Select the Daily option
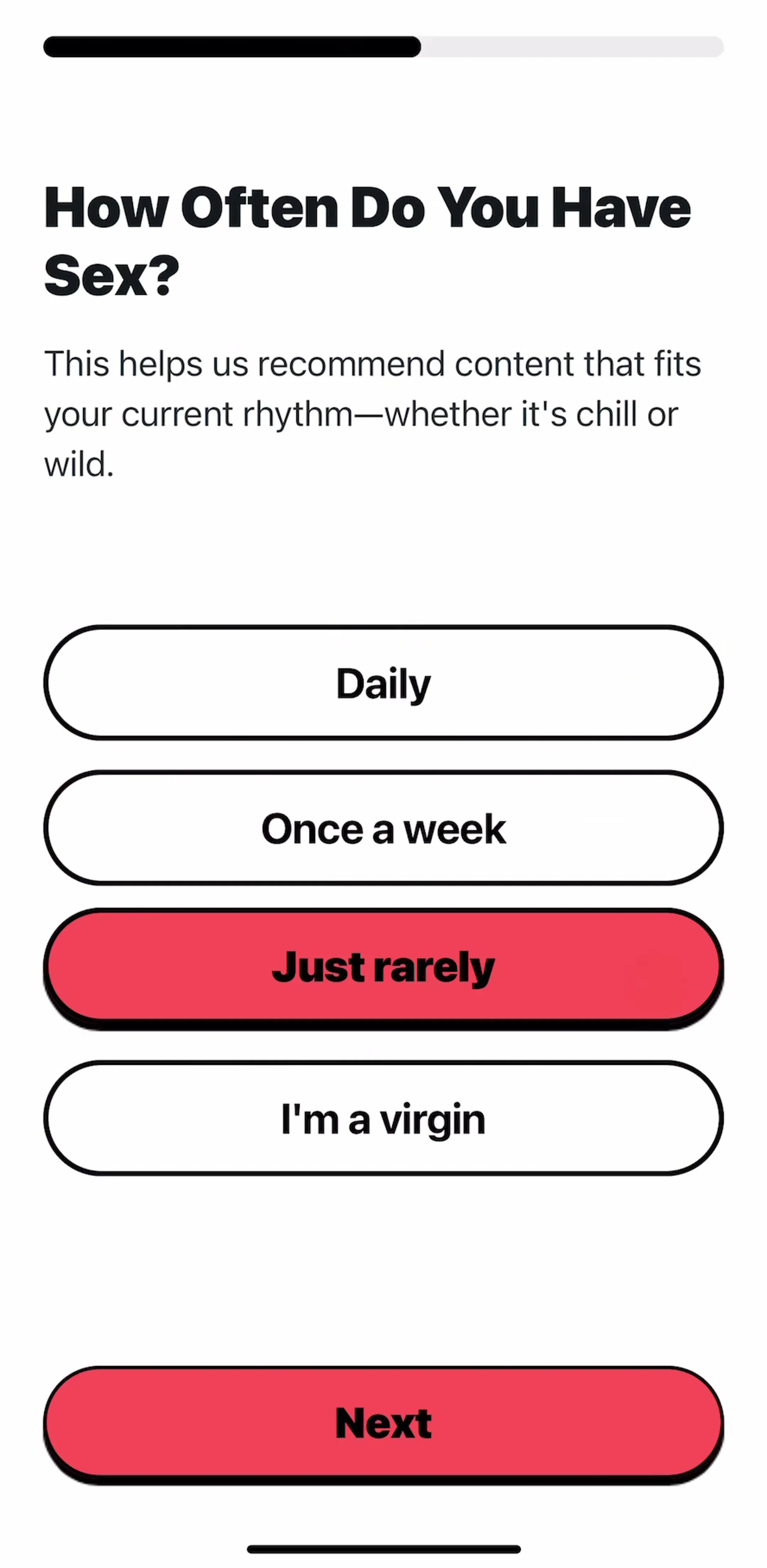767x1568 pixels. coord(383,682)
